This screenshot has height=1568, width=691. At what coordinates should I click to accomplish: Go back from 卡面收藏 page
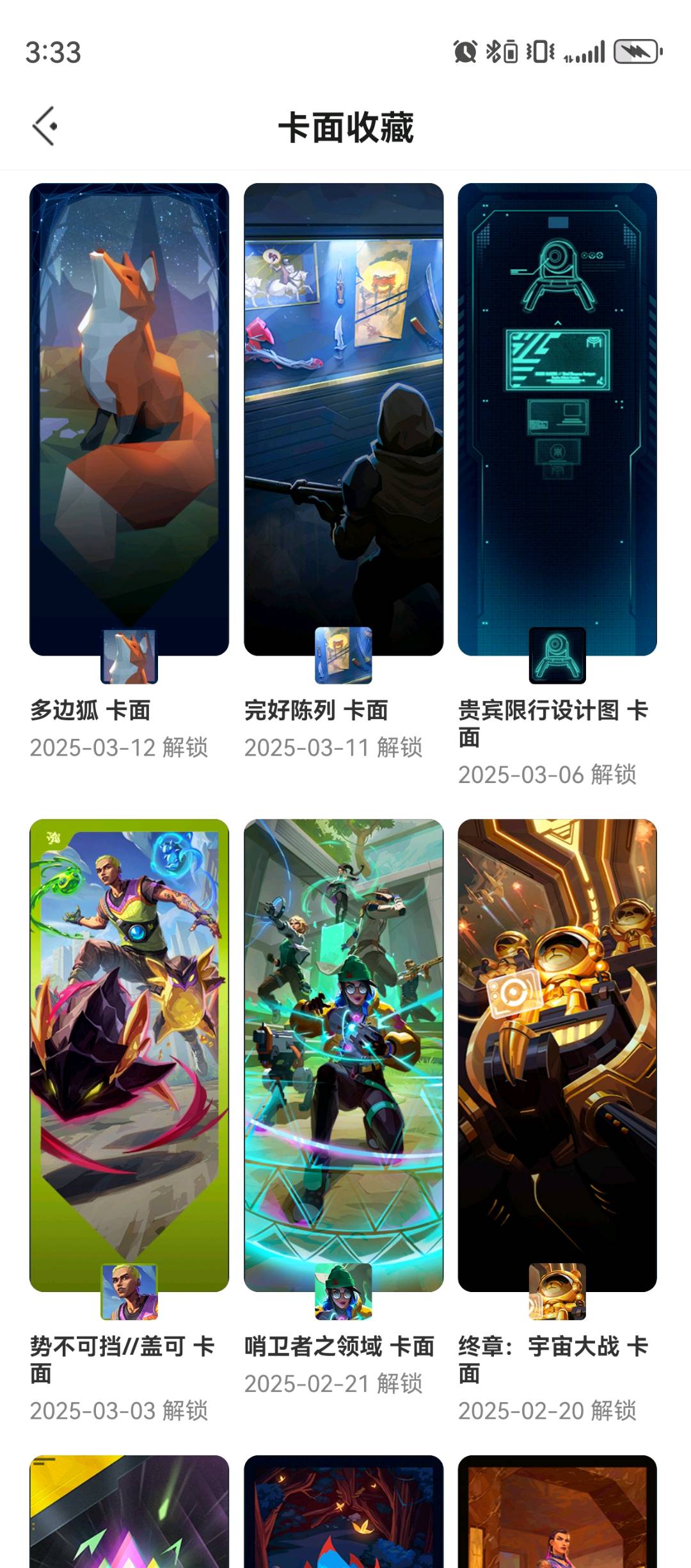45,126
